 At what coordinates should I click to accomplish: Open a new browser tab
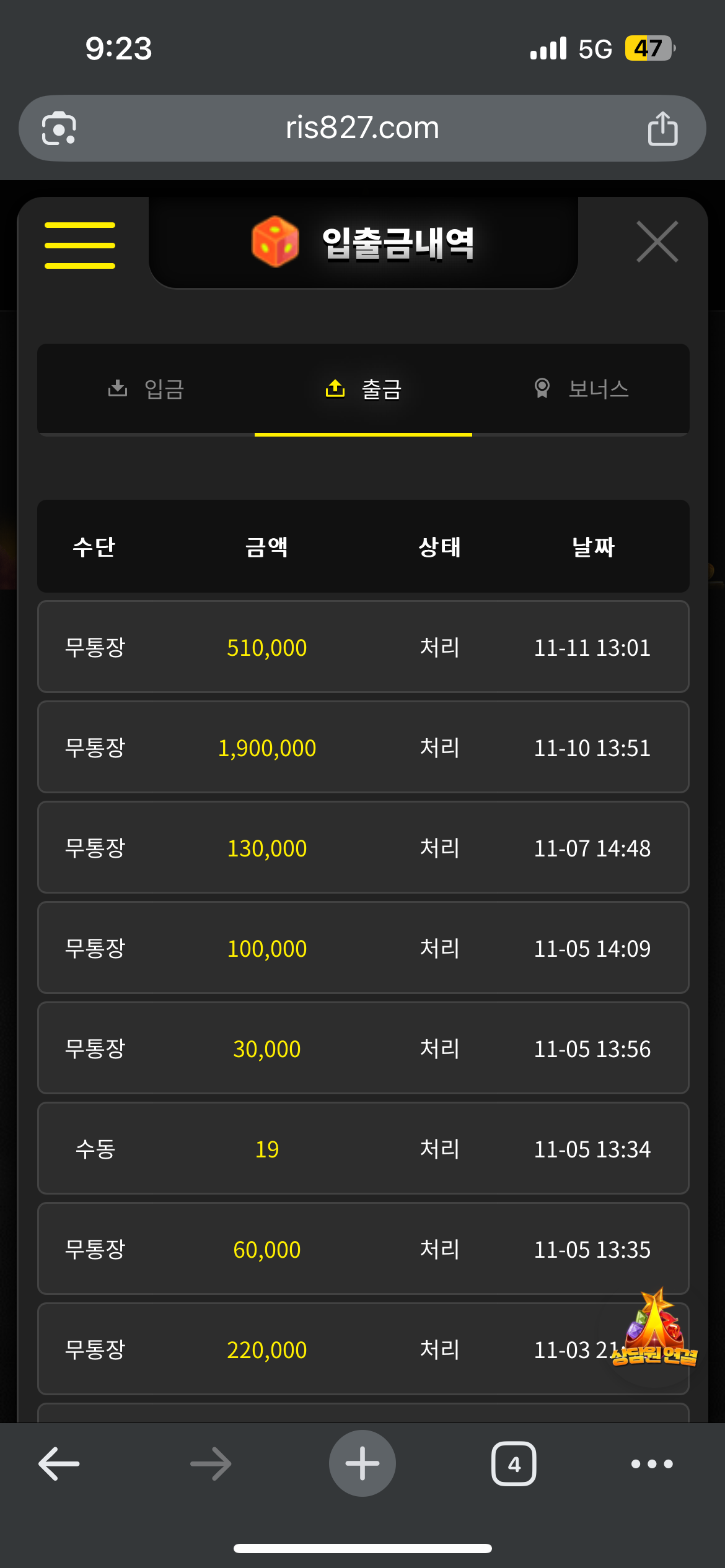tap(362, 1464)
